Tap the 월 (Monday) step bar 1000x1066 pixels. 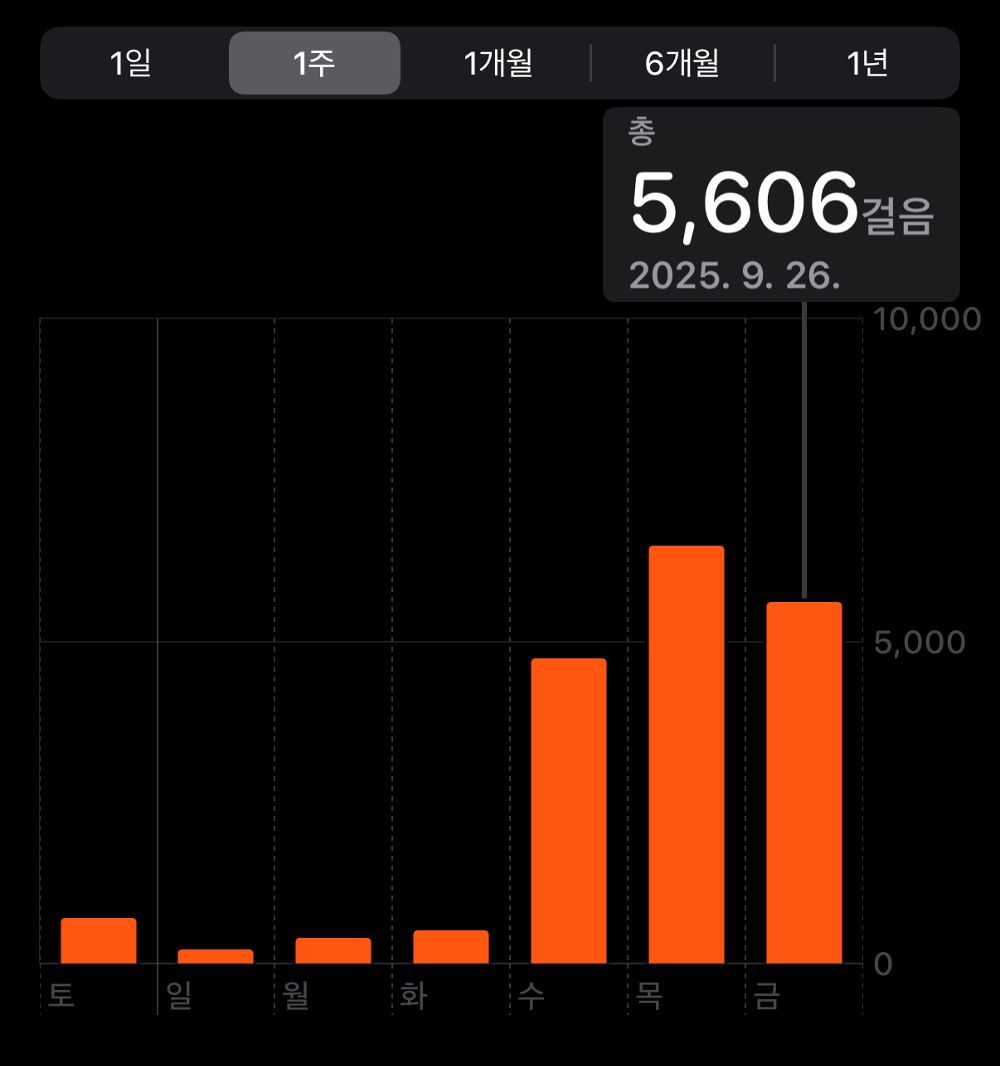pyautogui.click(x=333, y=951)
